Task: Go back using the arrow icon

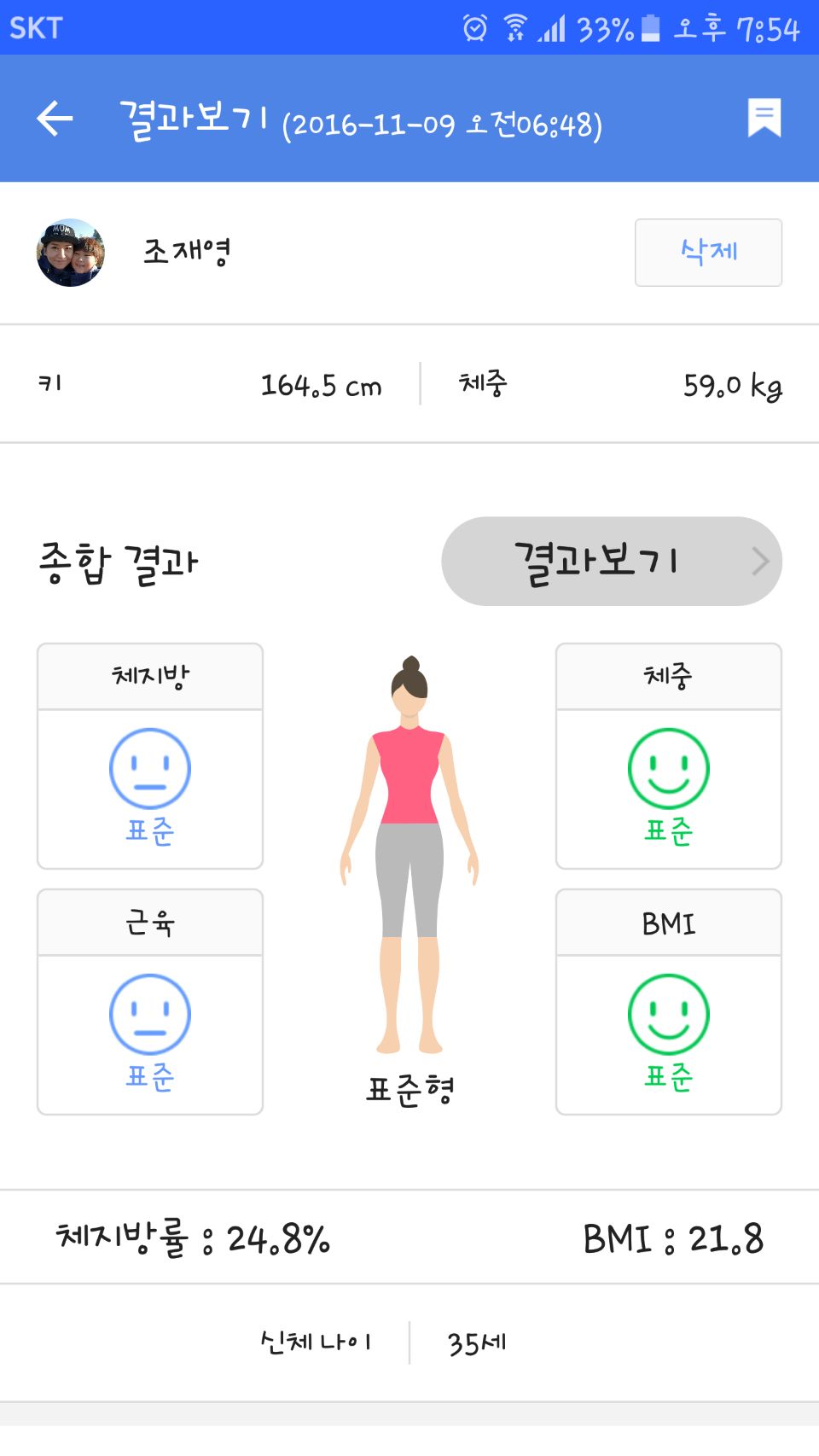Action: point(55,119)
